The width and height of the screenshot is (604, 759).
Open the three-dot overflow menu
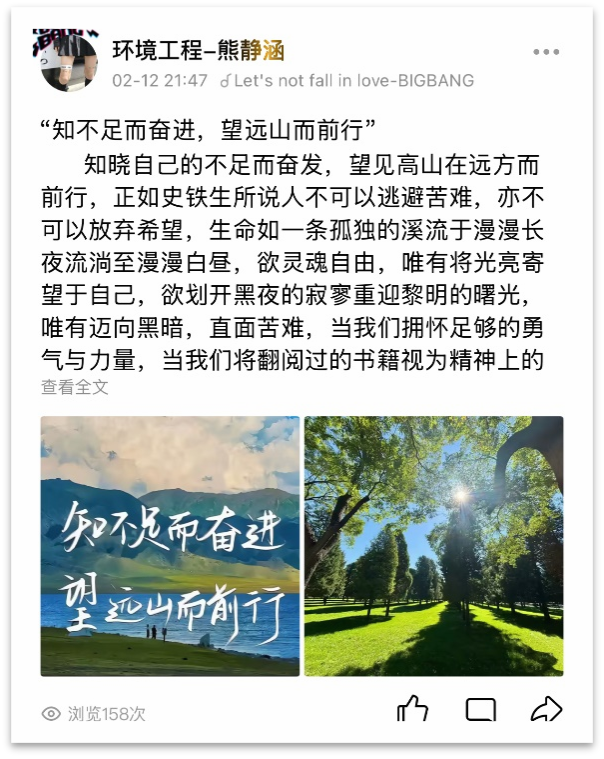tap(546, 52)
